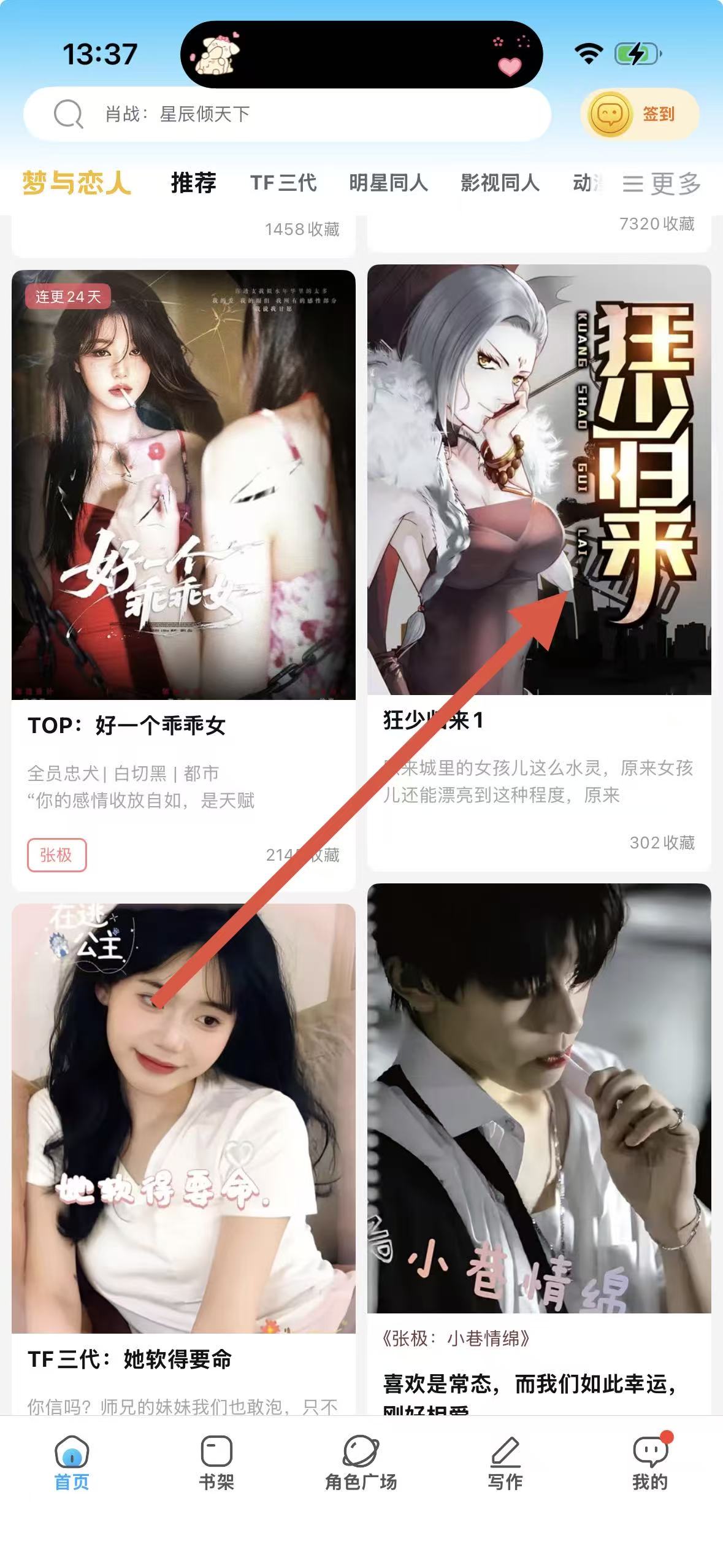Open the book 狂少归来1
The height and width of the screenshot is (1568, 723).
[538, 478]
